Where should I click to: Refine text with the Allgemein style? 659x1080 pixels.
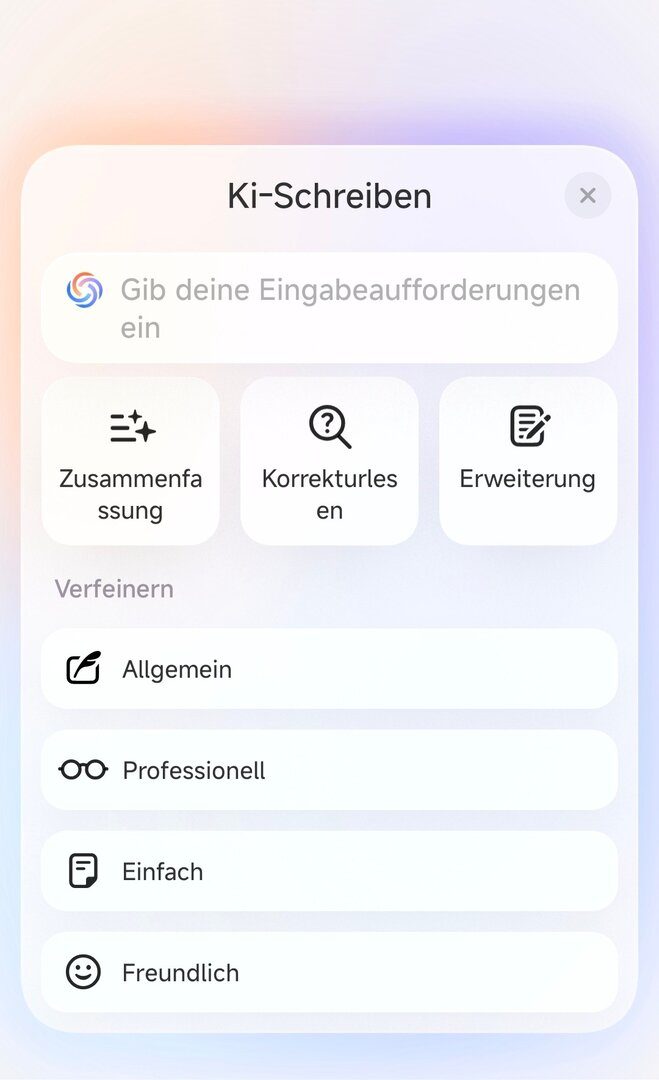point(329,669)
